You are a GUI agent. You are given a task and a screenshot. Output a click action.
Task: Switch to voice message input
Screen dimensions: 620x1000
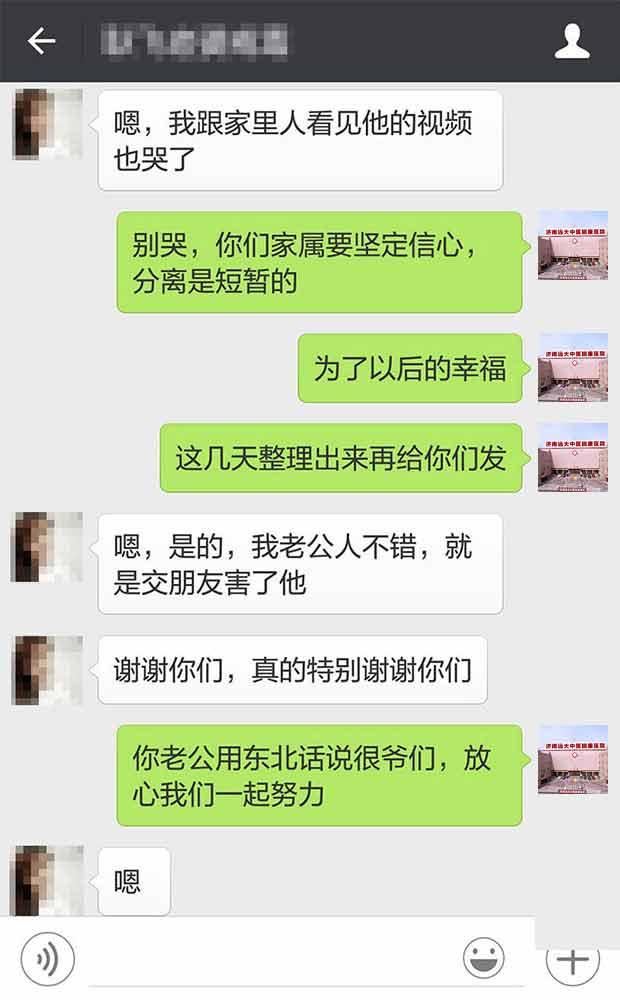click(47, 960)
